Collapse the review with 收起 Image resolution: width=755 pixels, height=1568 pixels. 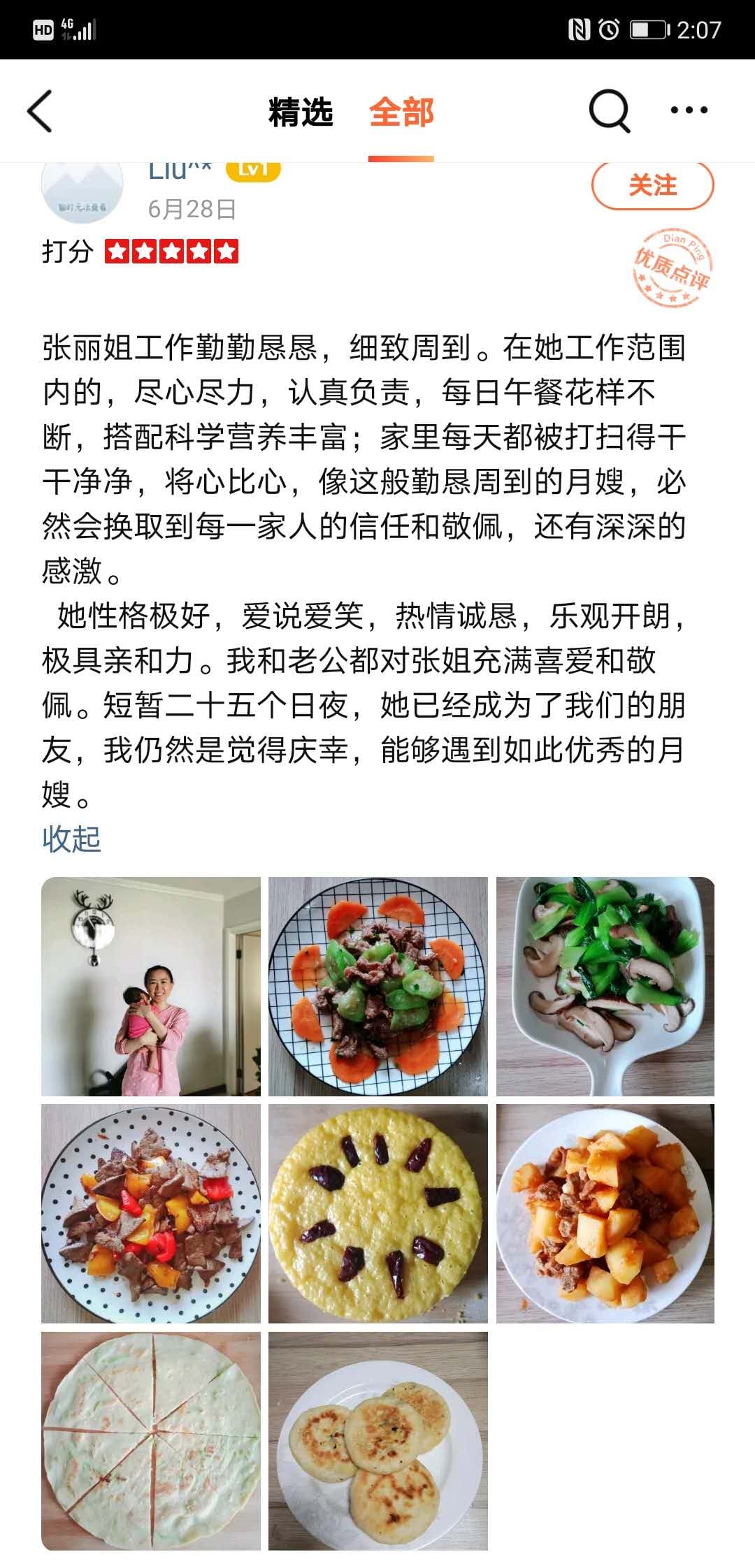pos(71,839)
